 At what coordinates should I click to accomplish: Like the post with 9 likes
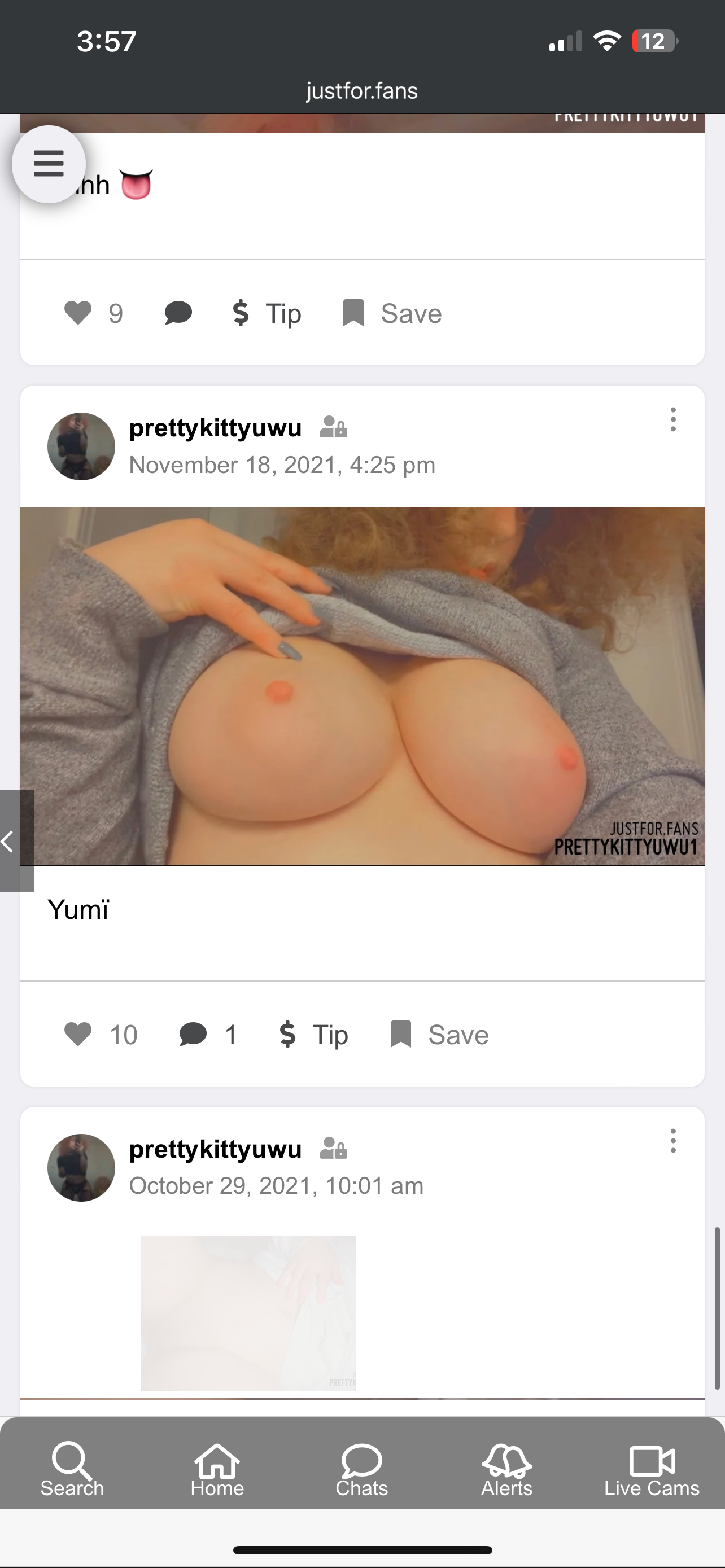tap(78, 313)
